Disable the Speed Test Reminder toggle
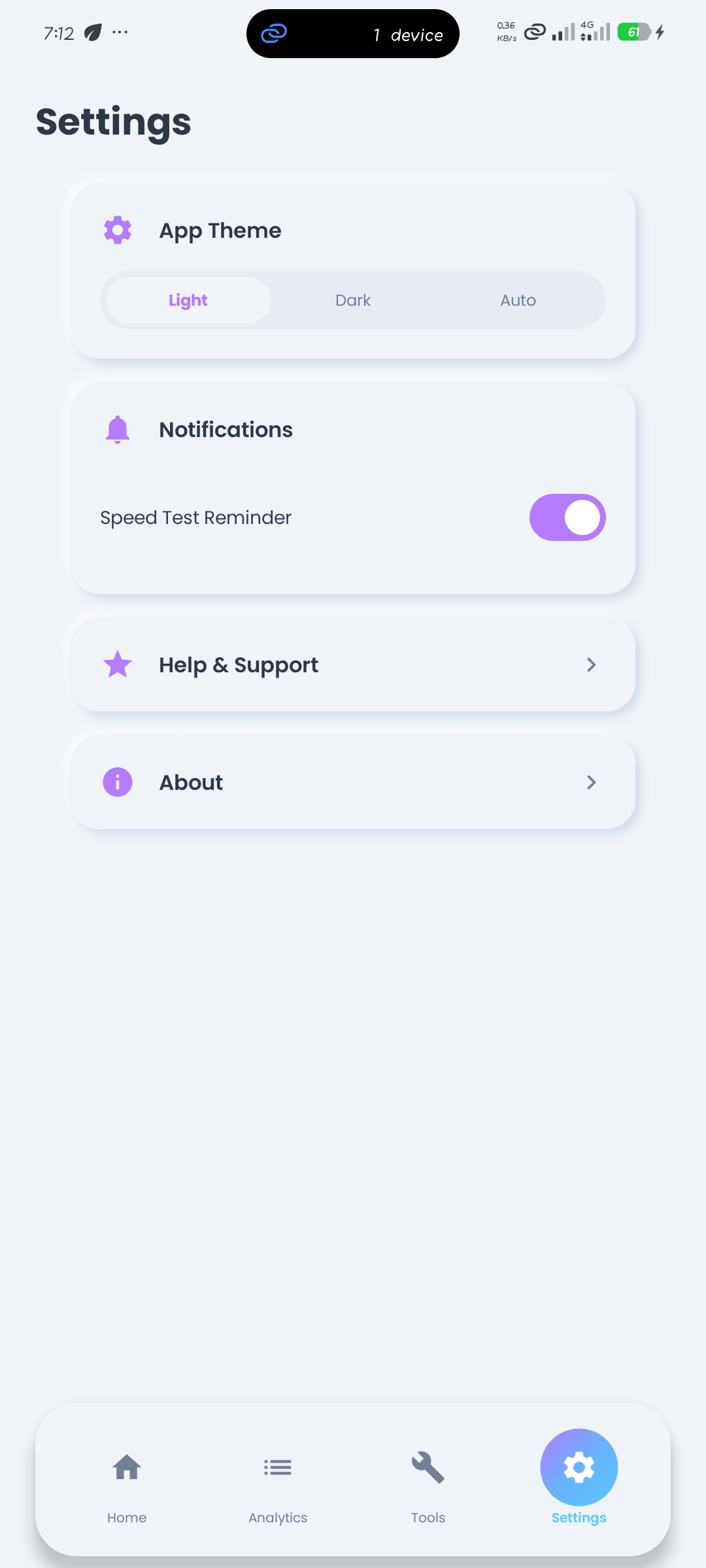The image size is (706, 1568). coord(567,517)
